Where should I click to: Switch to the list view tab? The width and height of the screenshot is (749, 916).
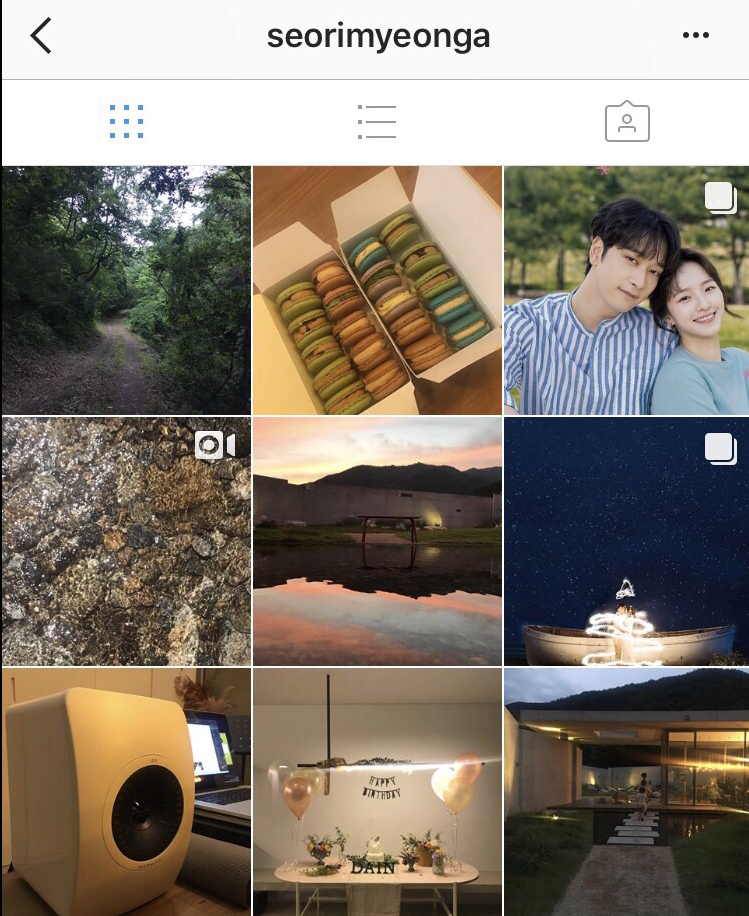click(377, 122)
